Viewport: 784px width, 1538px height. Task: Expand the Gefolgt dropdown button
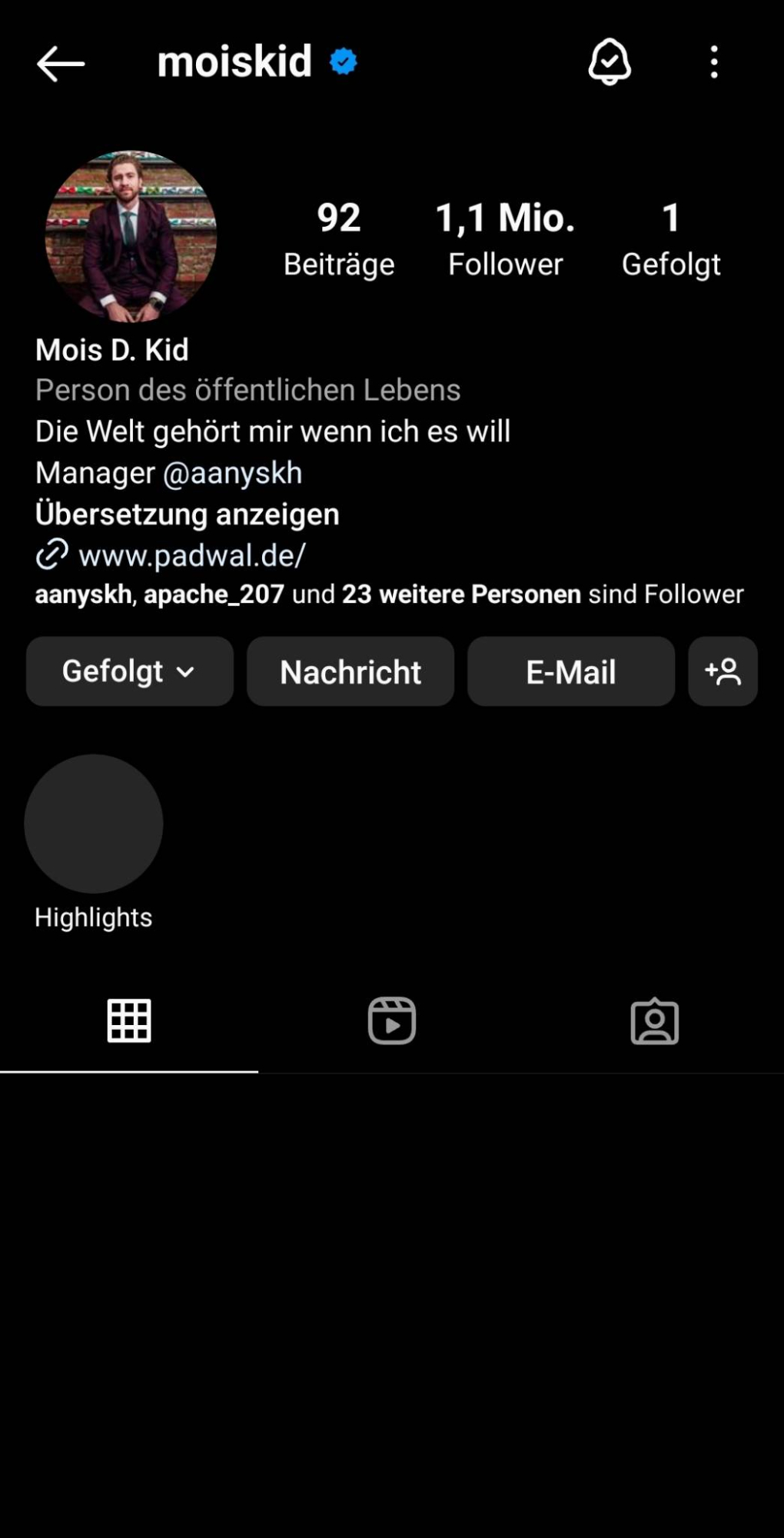pos(129,671)
